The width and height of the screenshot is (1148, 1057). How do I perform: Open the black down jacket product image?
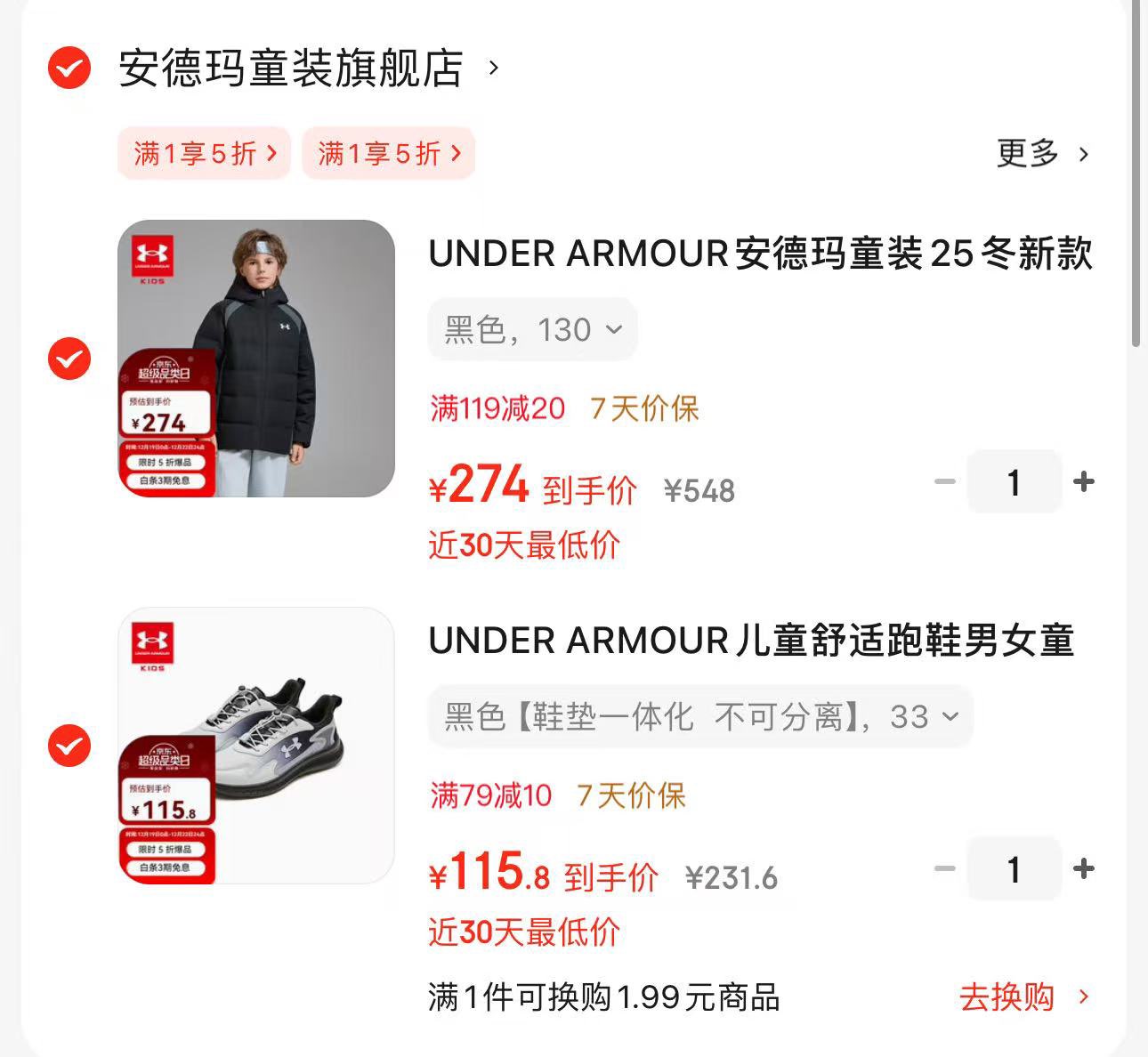pyautogui.click(x=256, y=359)
